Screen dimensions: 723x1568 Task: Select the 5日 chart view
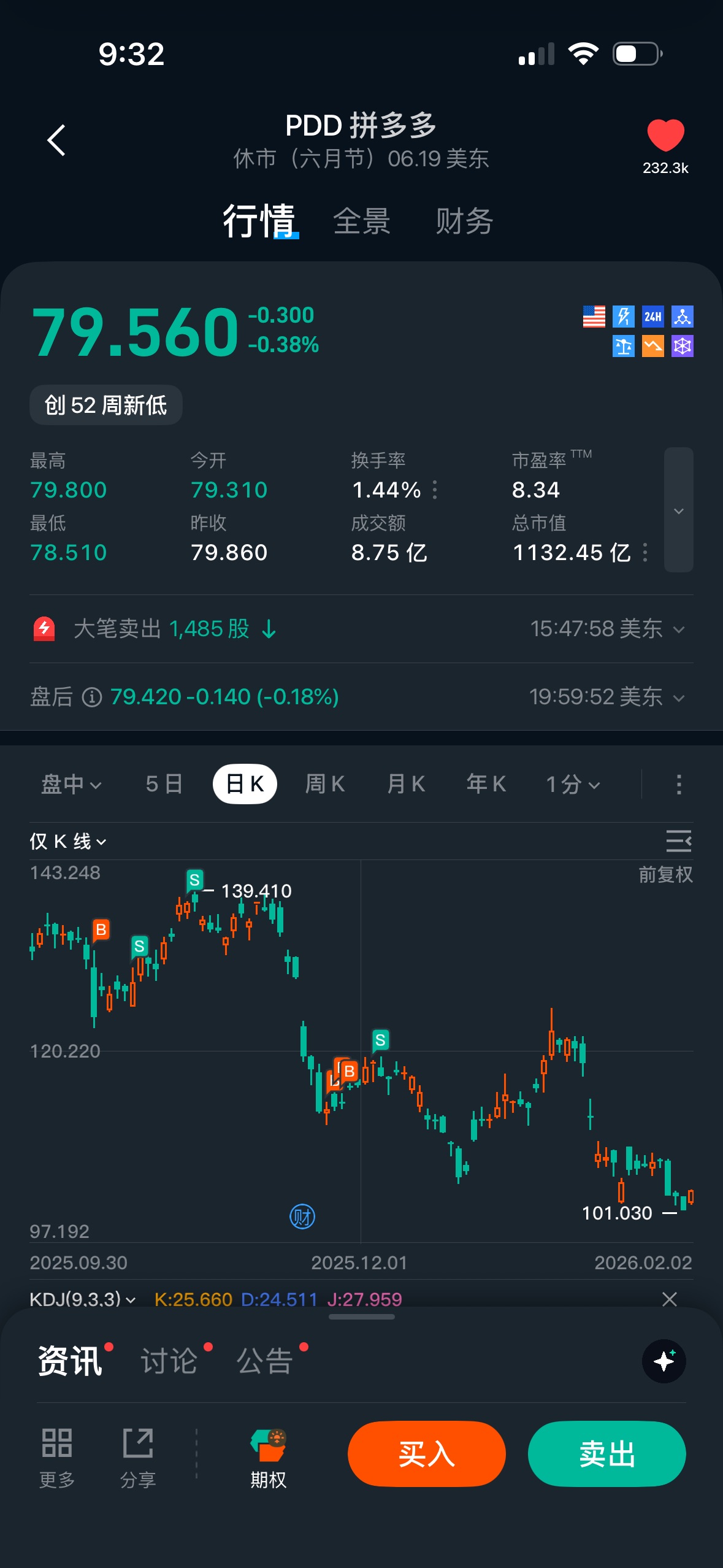point(164,784)
